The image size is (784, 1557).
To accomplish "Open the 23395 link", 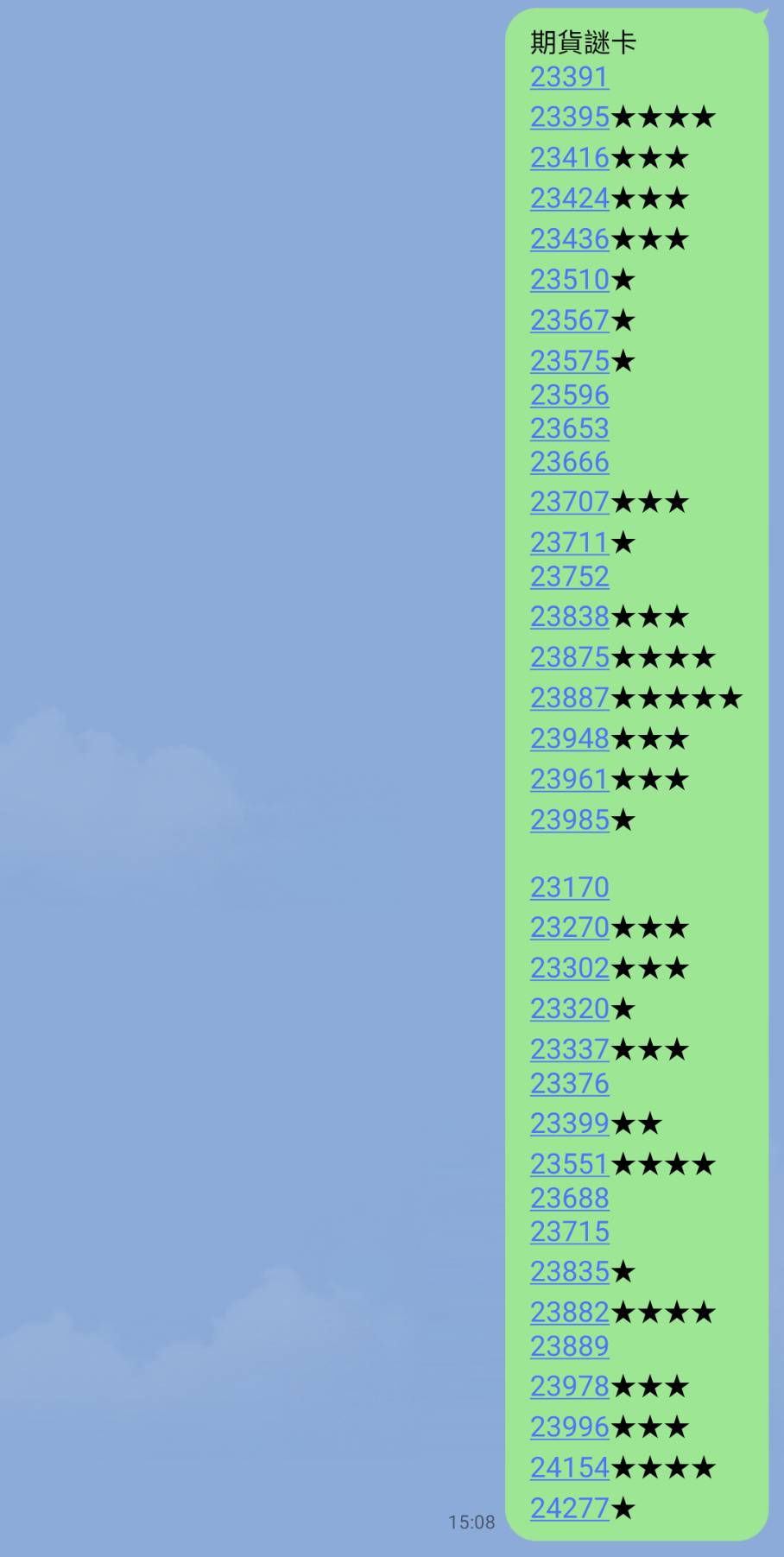I will (x=570, y=117).
